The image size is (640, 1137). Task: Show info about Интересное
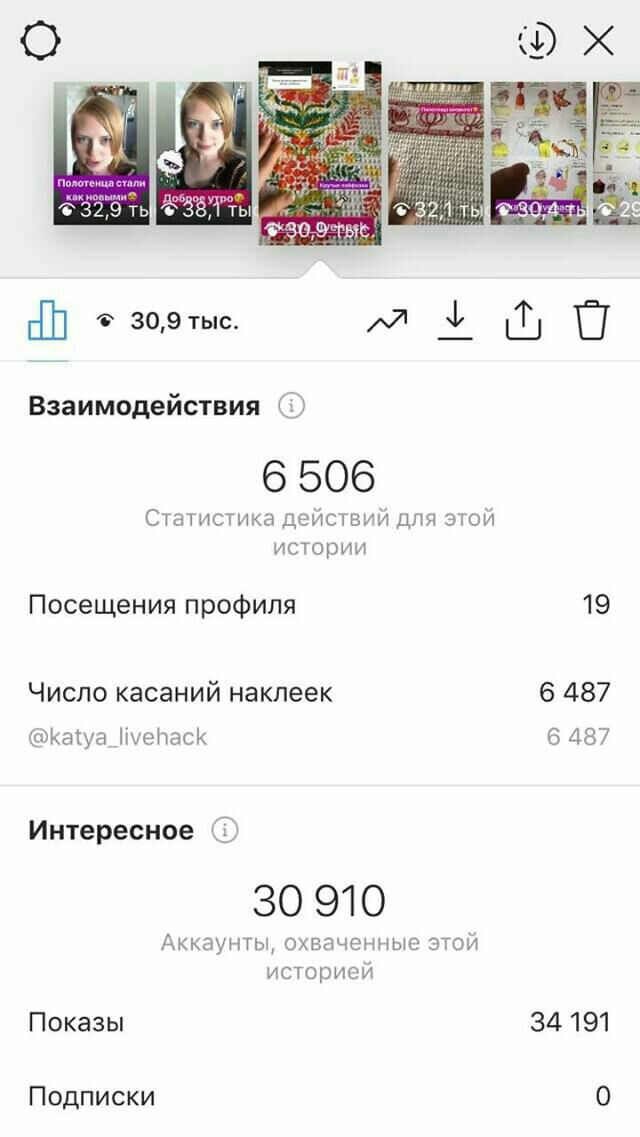click(225, 830)
